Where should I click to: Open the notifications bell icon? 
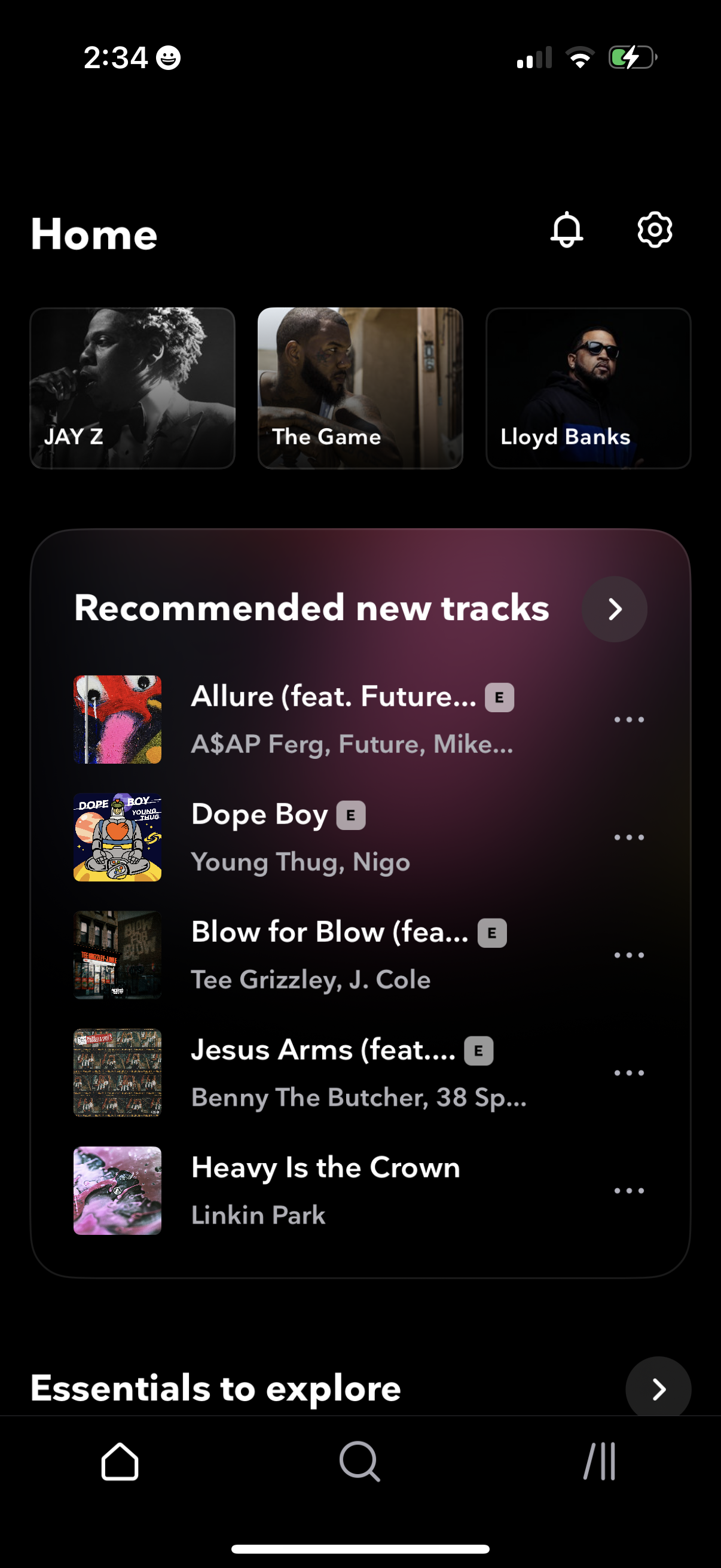tap(567, 230)
